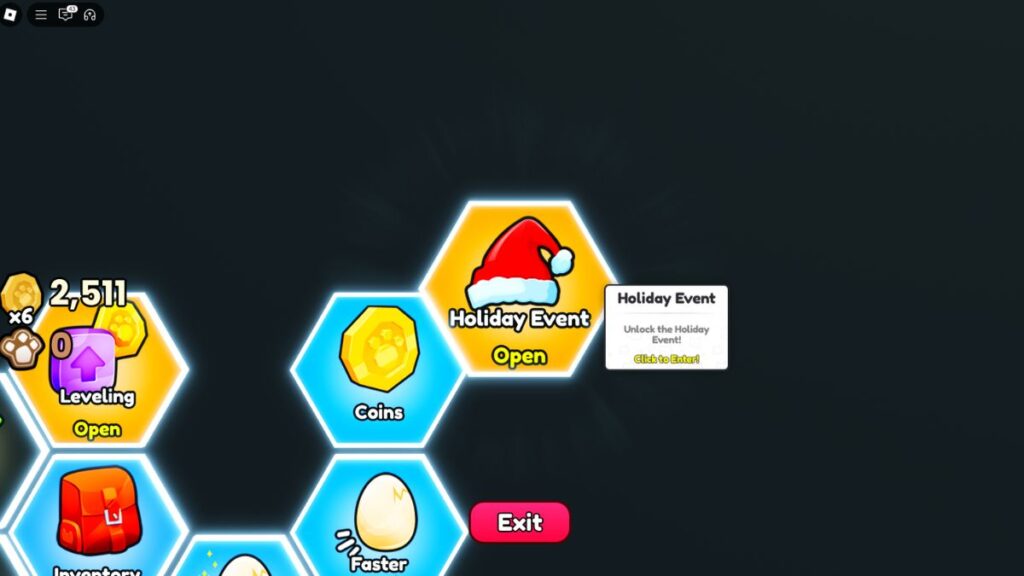The height and width of the screenshot is (576, 1024).
Task: Open the hamburger list icon at top
Action: [x=41, y=14]
